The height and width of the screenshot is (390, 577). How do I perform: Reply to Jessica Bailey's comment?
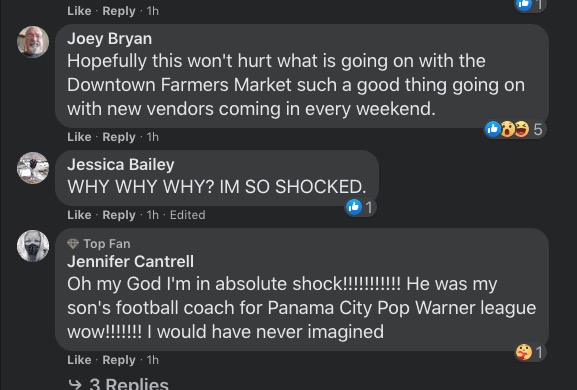(x=119, y=215)
